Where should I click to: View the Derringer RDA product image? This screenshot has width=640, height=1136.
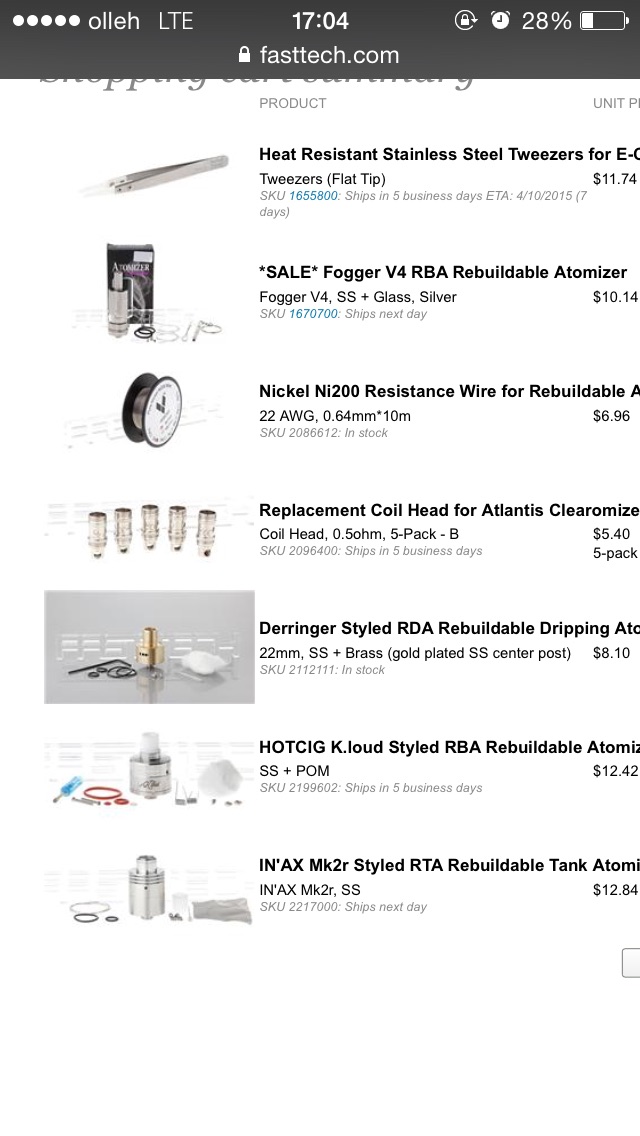tap(150, 647)
